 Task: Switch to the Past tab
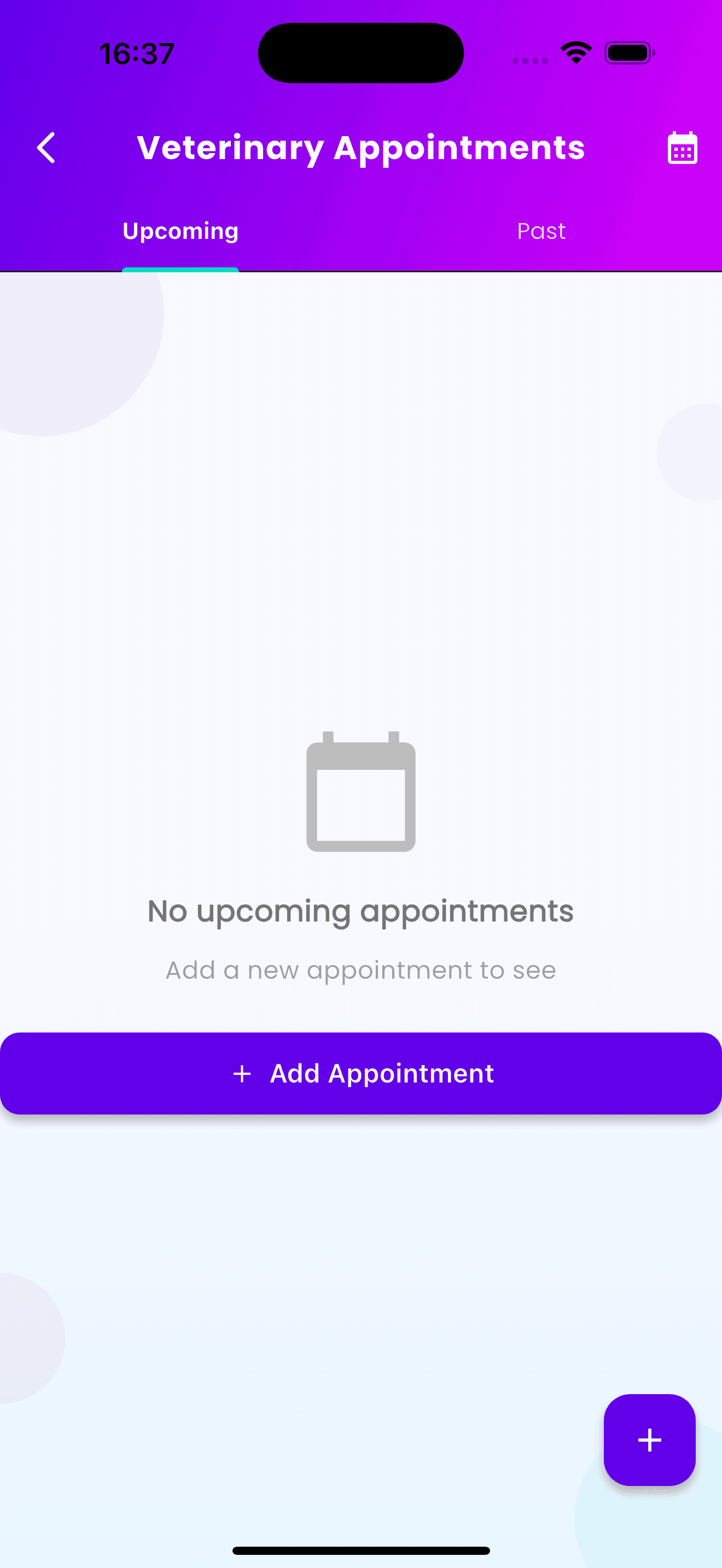coord(541,231)
